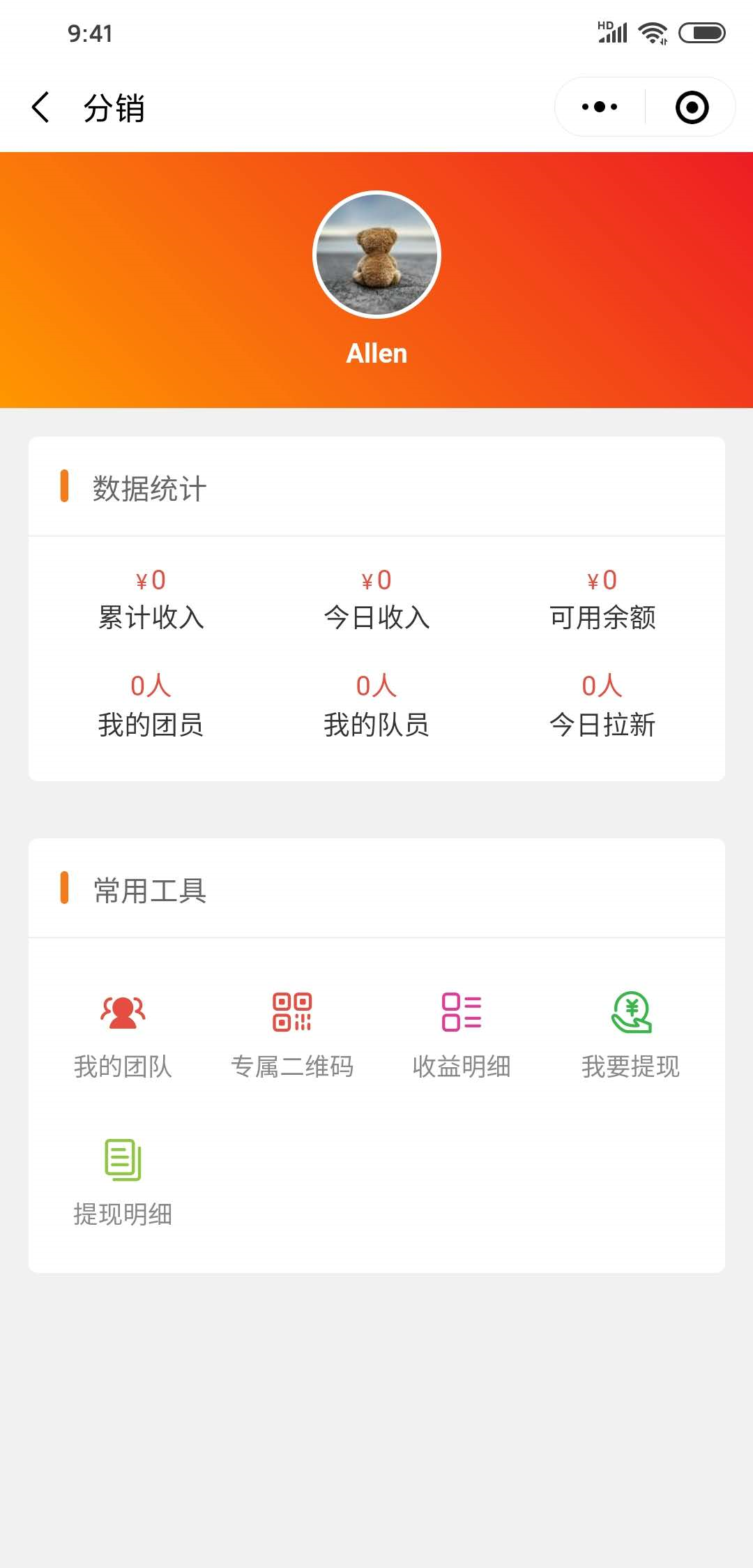Tap Allen's profile avatar
The image size is (753, 1568).
tap(376, 255)
